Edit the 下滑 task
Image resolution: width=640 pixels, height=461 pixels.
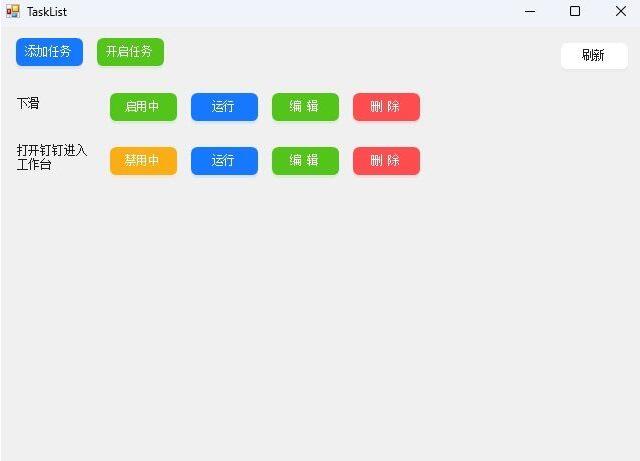305,107
